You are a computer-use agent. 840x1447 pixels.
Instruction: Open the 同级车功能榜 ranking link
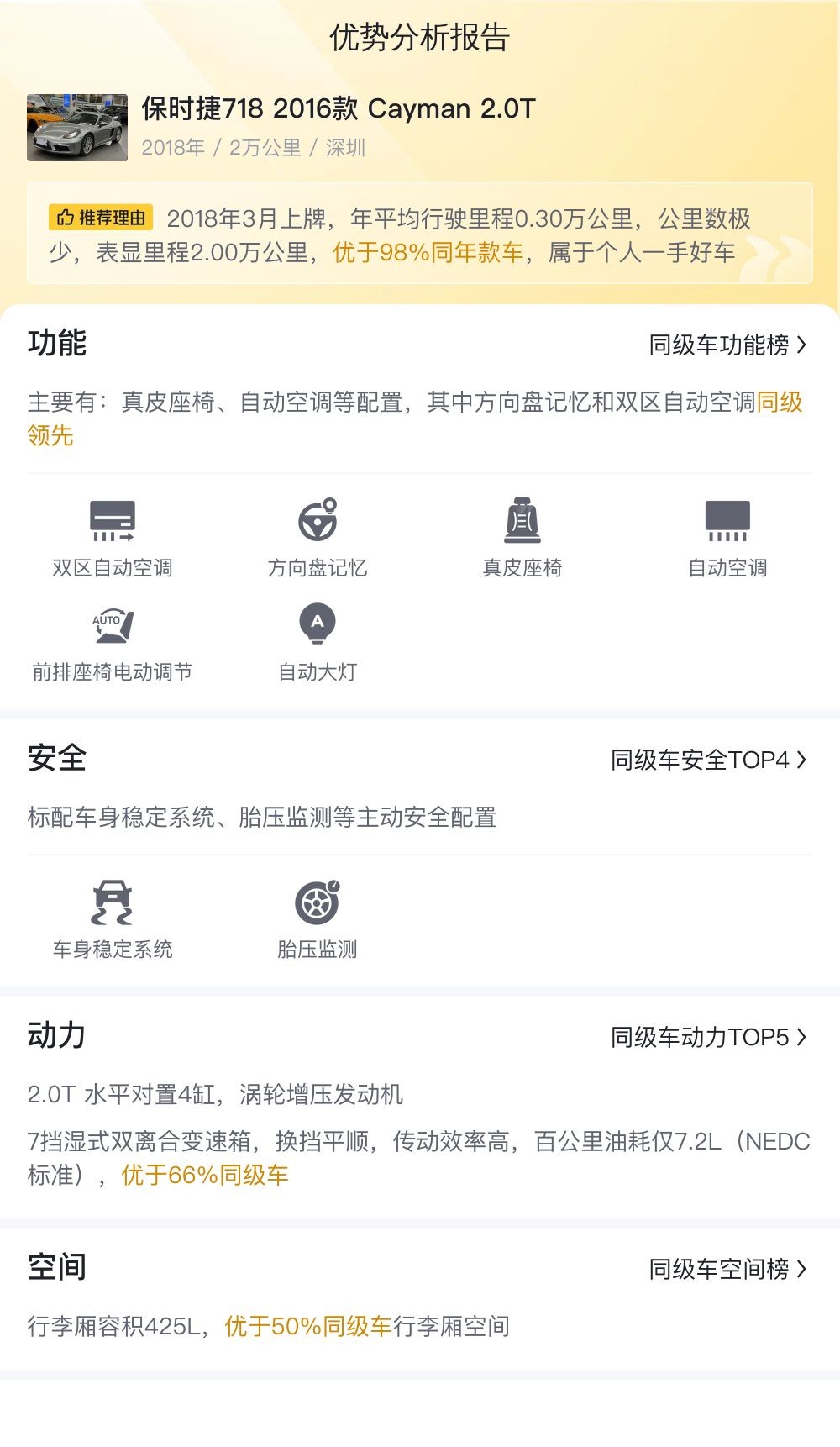click(727, 345)
